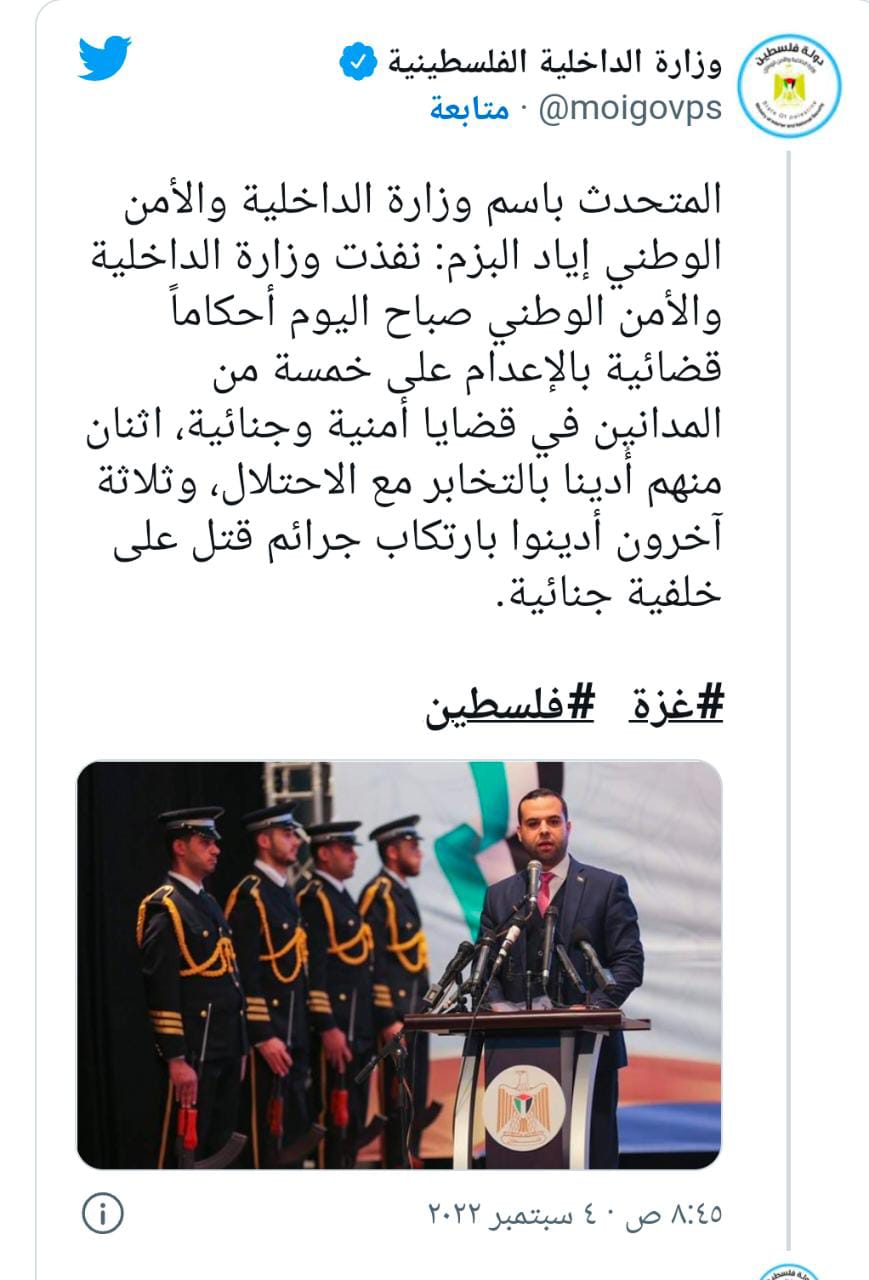The height and width of the screenshot is (1280, 869).
Task: Open the وزارة الداخلية الفلسطينية account name
Action: (550, 67)
